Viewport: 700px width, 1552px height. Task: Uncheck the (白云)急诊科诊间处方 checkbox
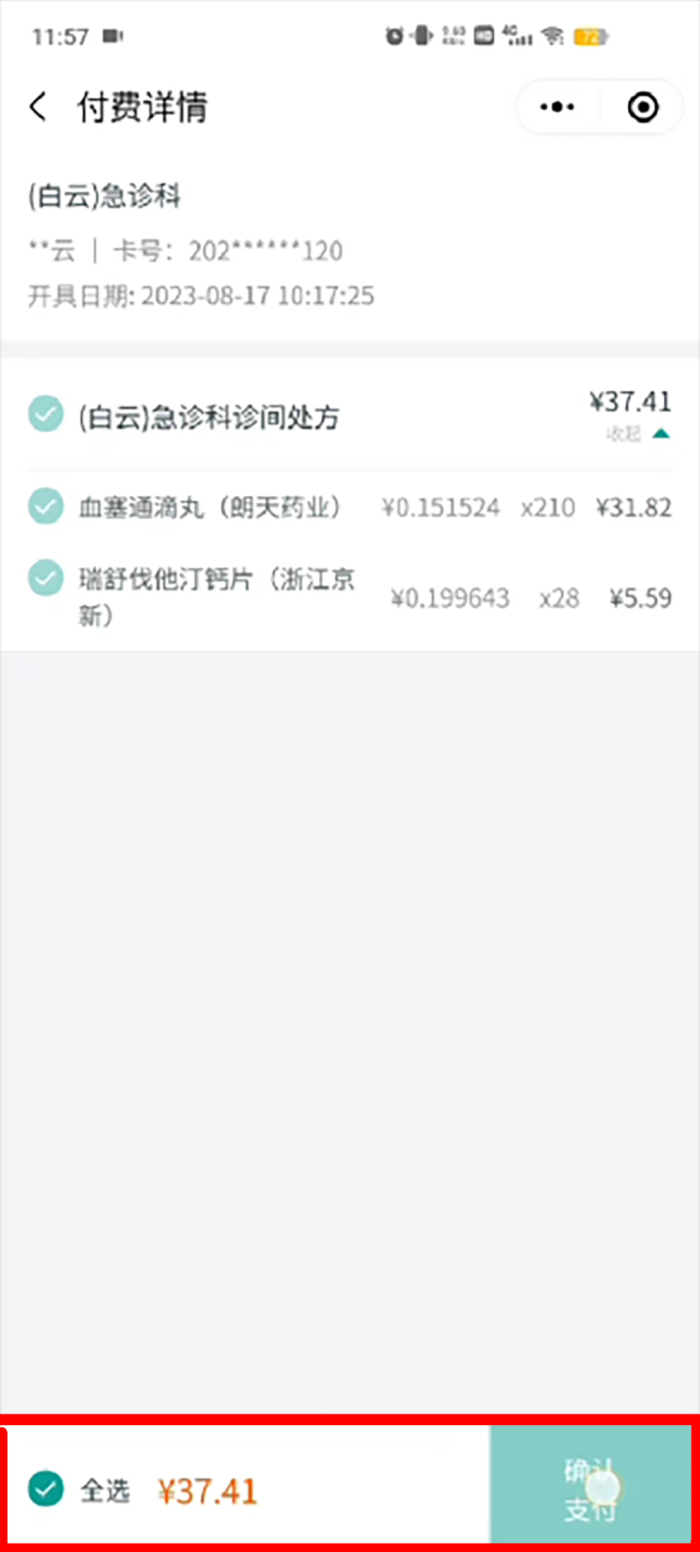click(x=45, y=415)
